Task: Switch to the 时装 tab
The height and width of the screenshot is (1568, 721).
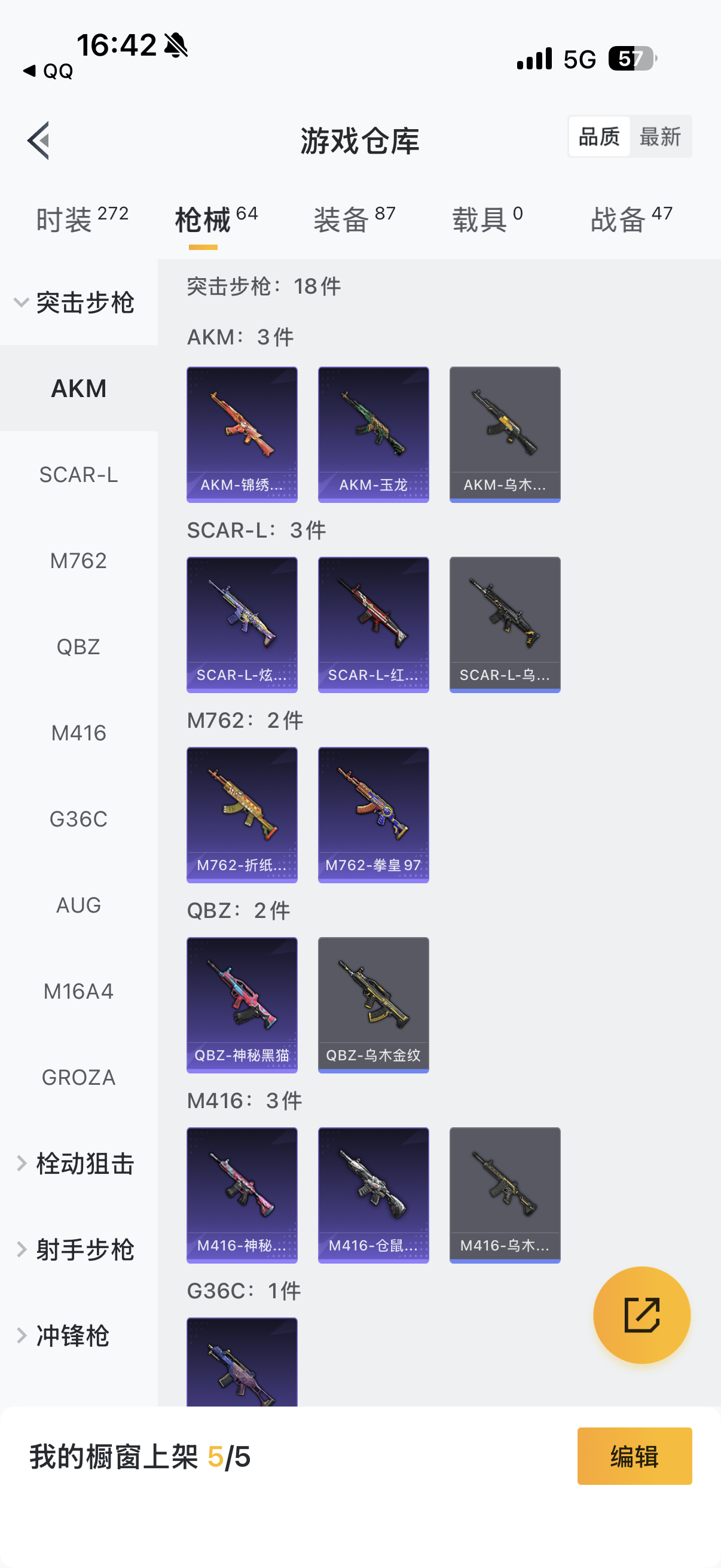Action: (x=81, y=219)
